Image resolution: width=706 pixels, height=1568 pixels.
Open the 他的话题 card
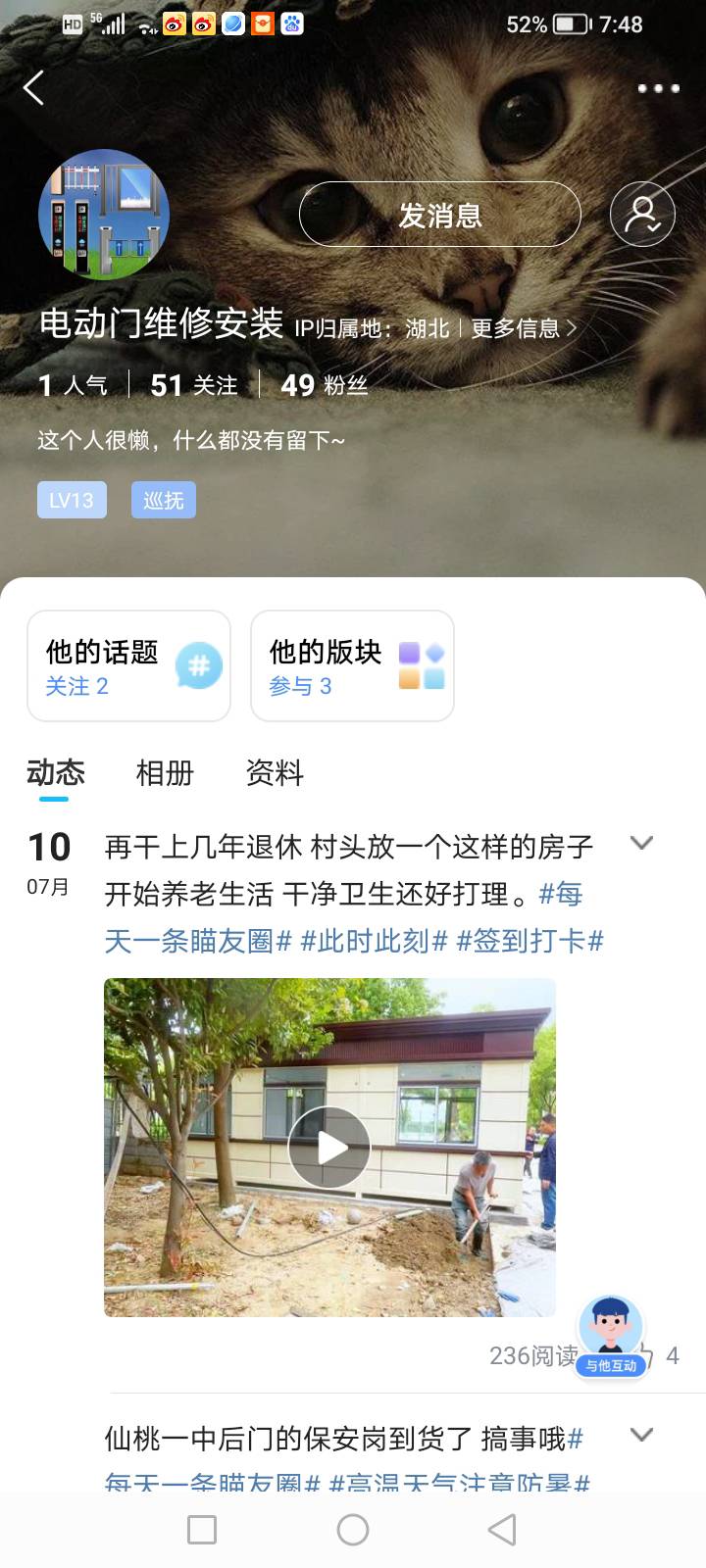click(129, 666)
